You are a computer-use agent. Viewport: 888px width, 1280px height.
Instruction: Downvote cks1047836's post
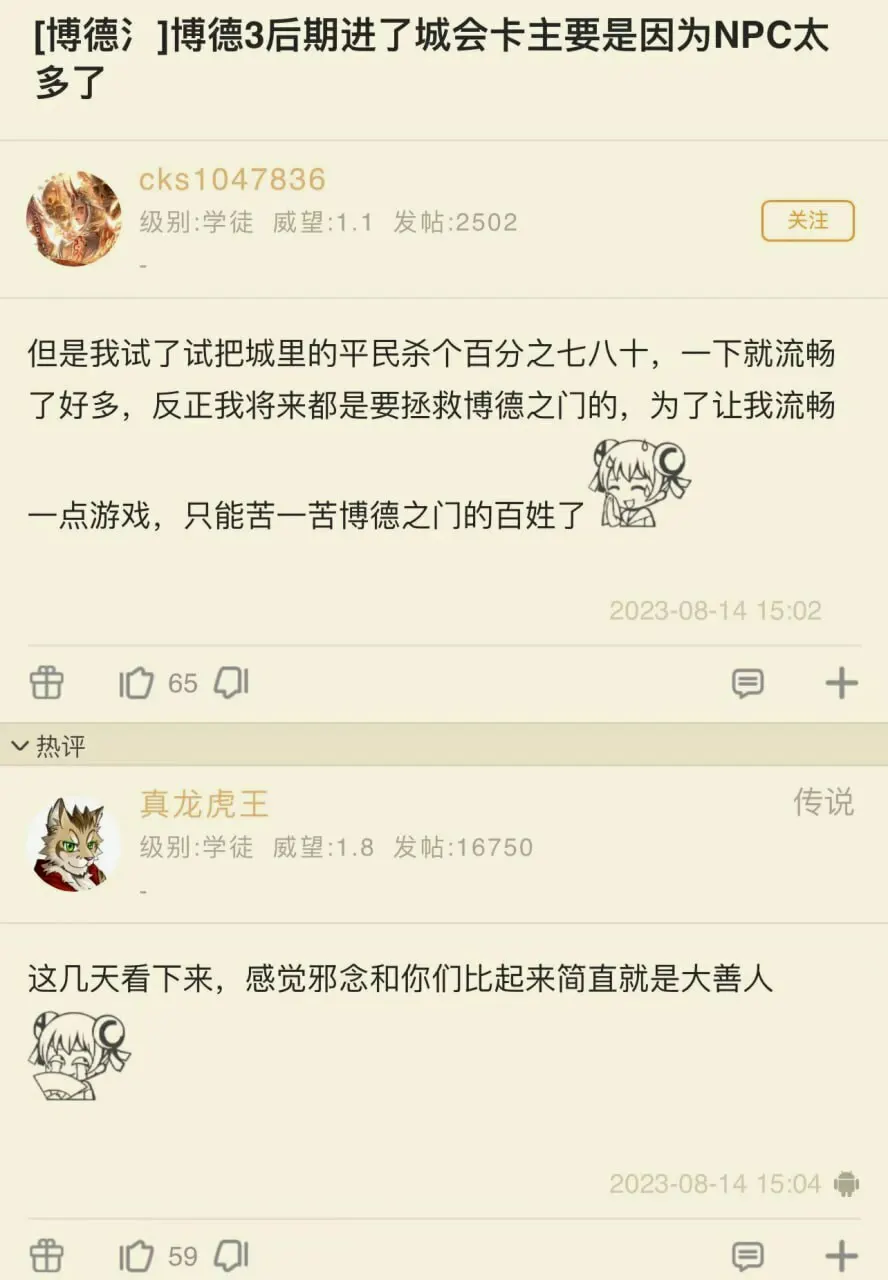232,683
